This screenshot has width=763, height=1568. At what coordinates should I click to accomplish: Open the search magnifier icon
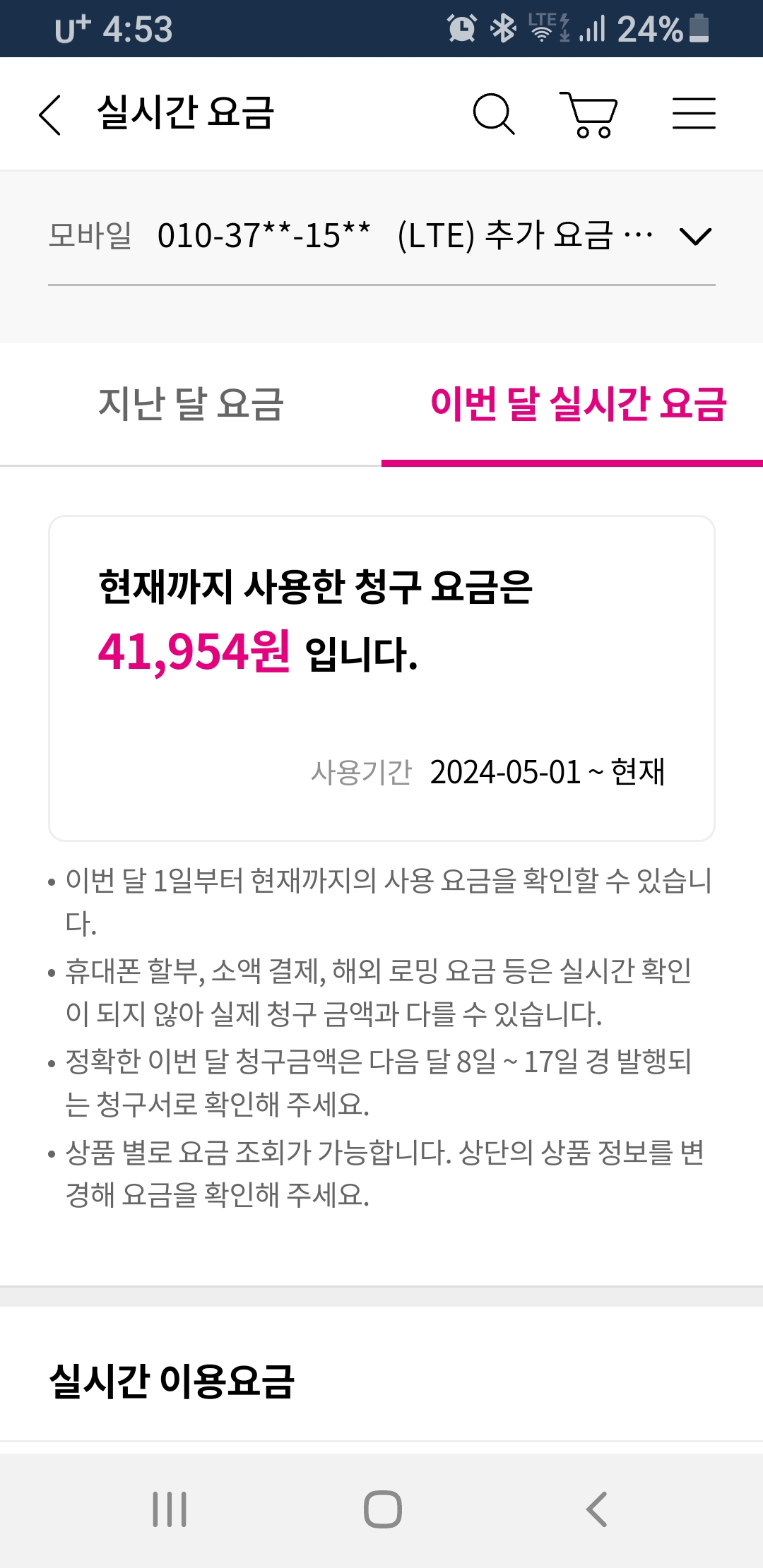point(494,114)
